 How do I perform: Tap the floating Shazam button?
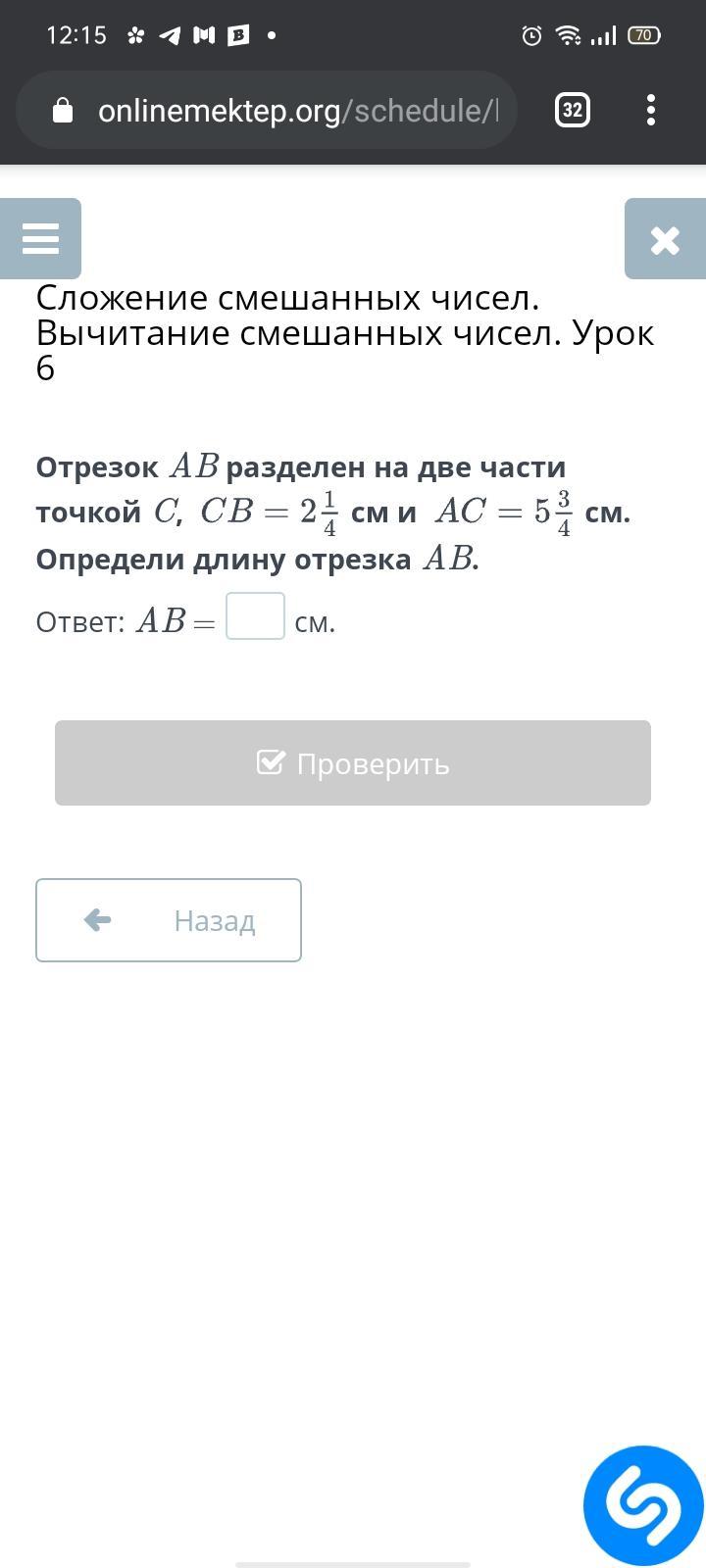pyautogui.click(x=643, y=1505)
